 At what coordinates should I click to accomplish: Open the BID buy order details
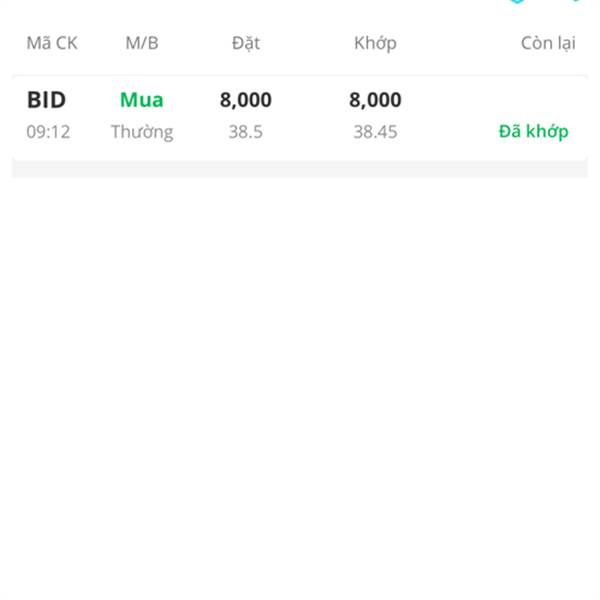point(298,116)
